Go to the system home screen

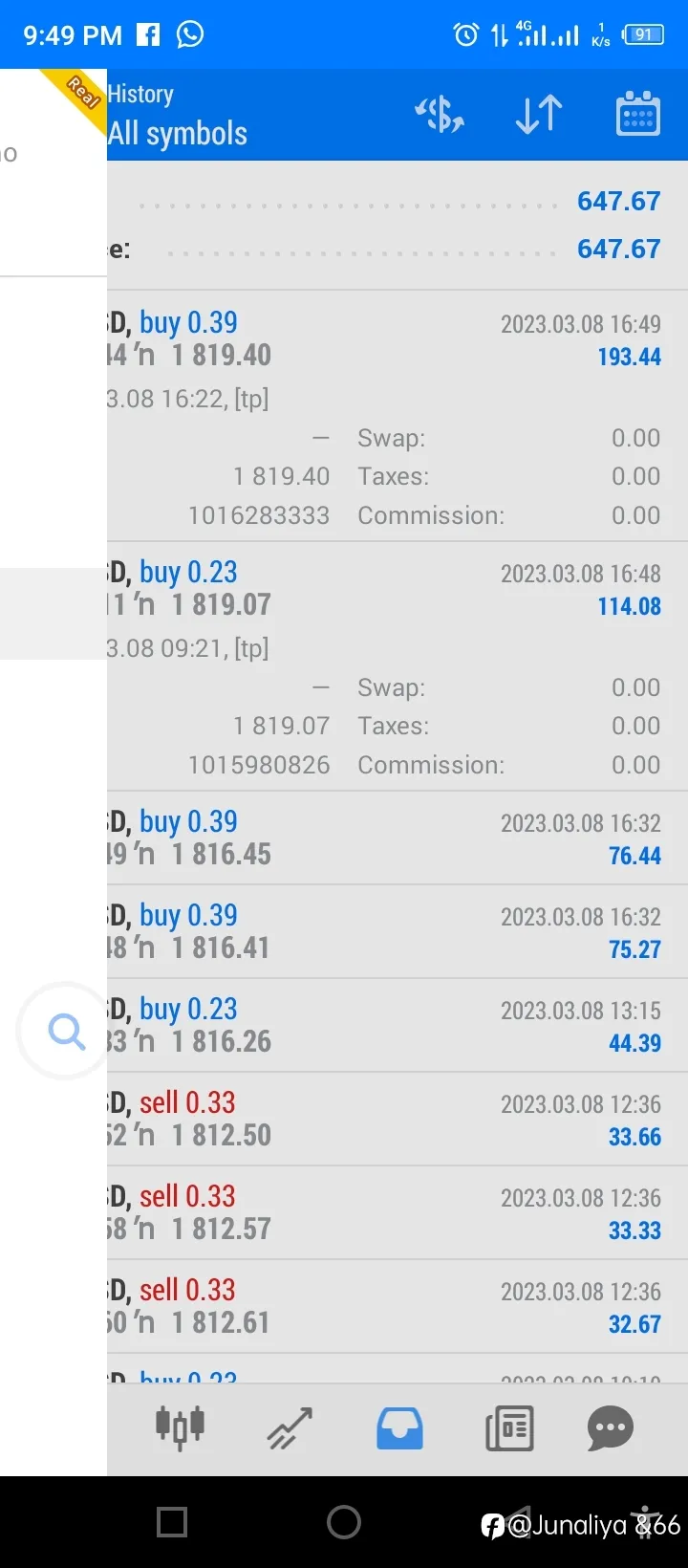pyautogui.click(x=344, y=1521)
